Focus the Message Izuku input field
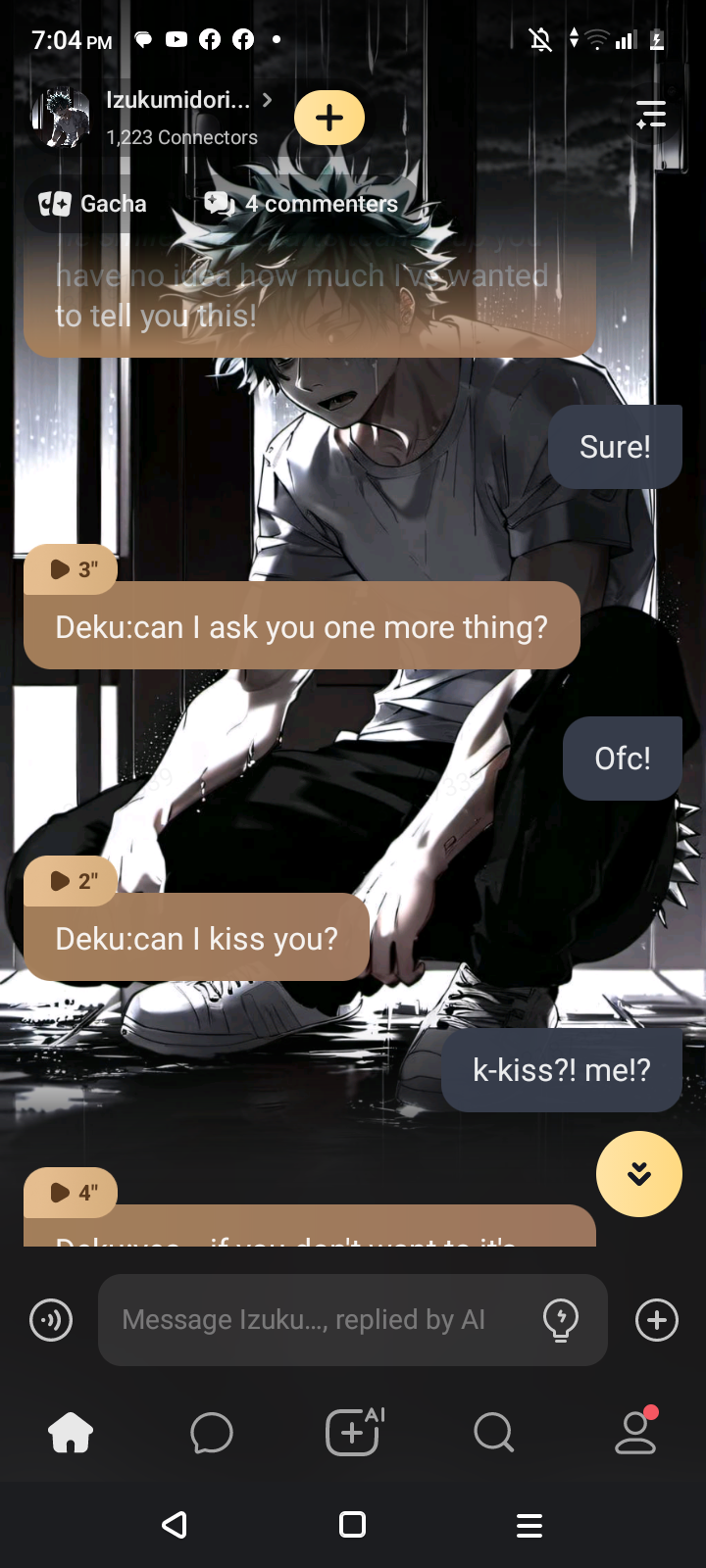 coord(314,1320)
